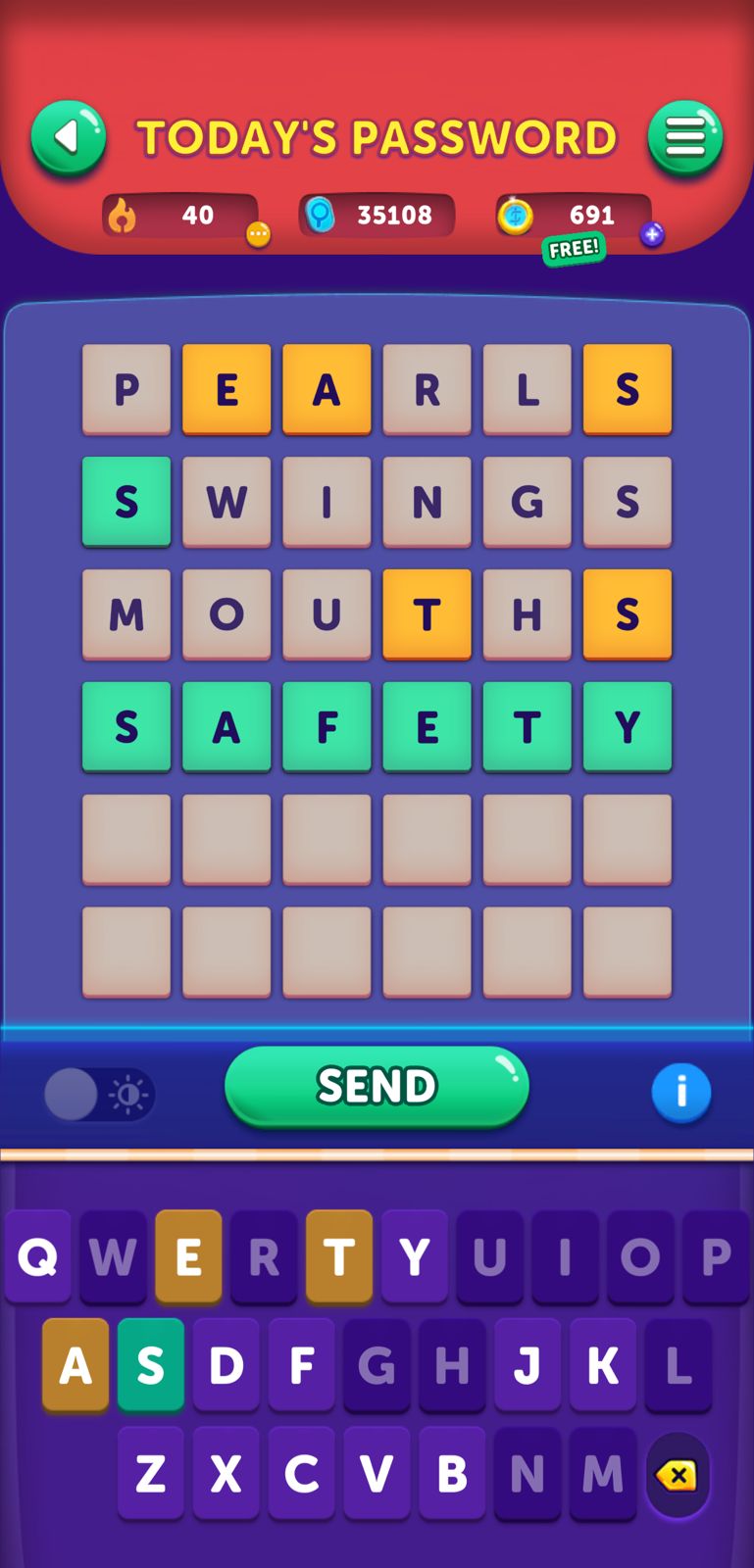754x1568 pixels.
Task: Submit the guess with SEND
Action: 377,1086
